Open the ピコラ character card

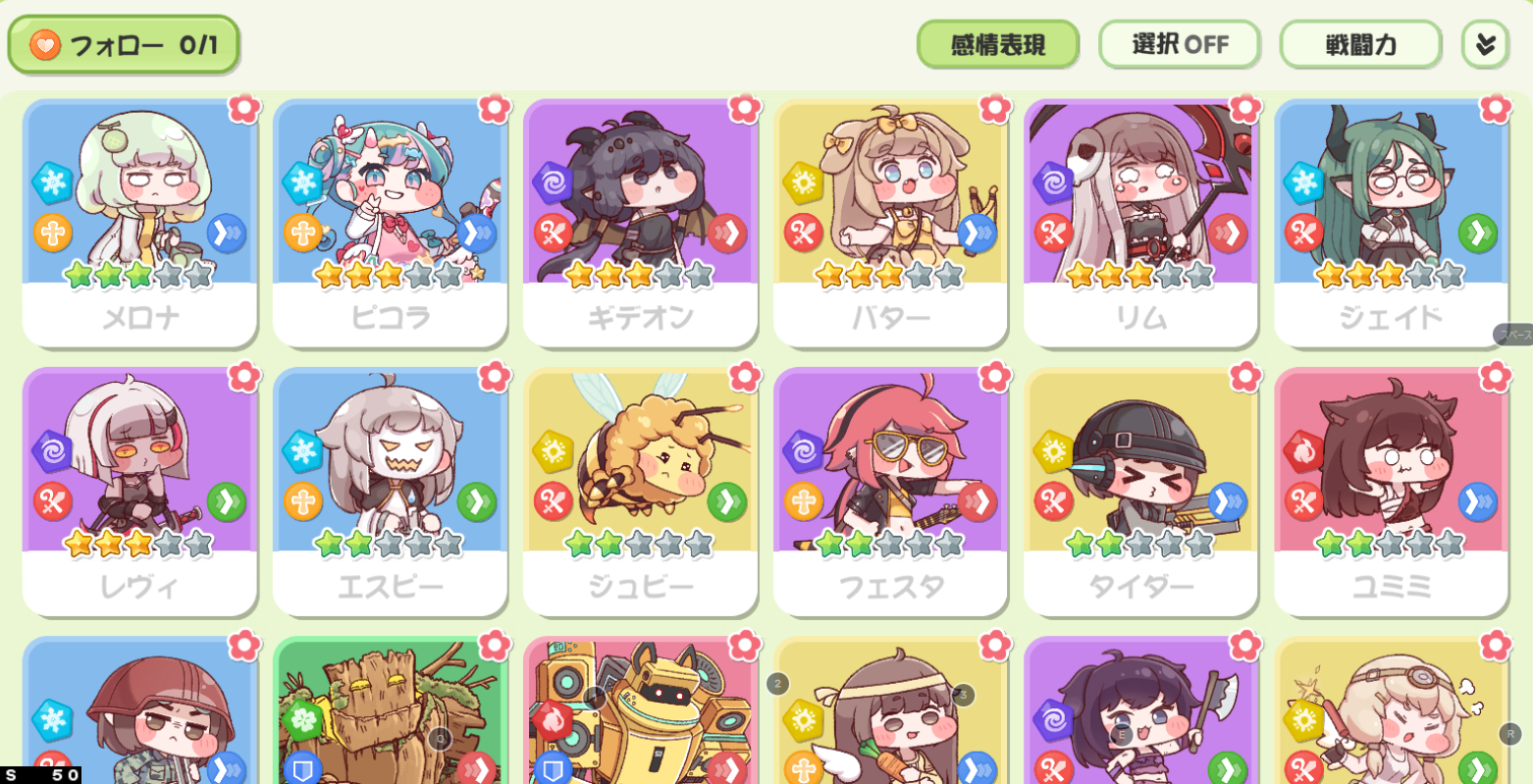tap(390, 226)
